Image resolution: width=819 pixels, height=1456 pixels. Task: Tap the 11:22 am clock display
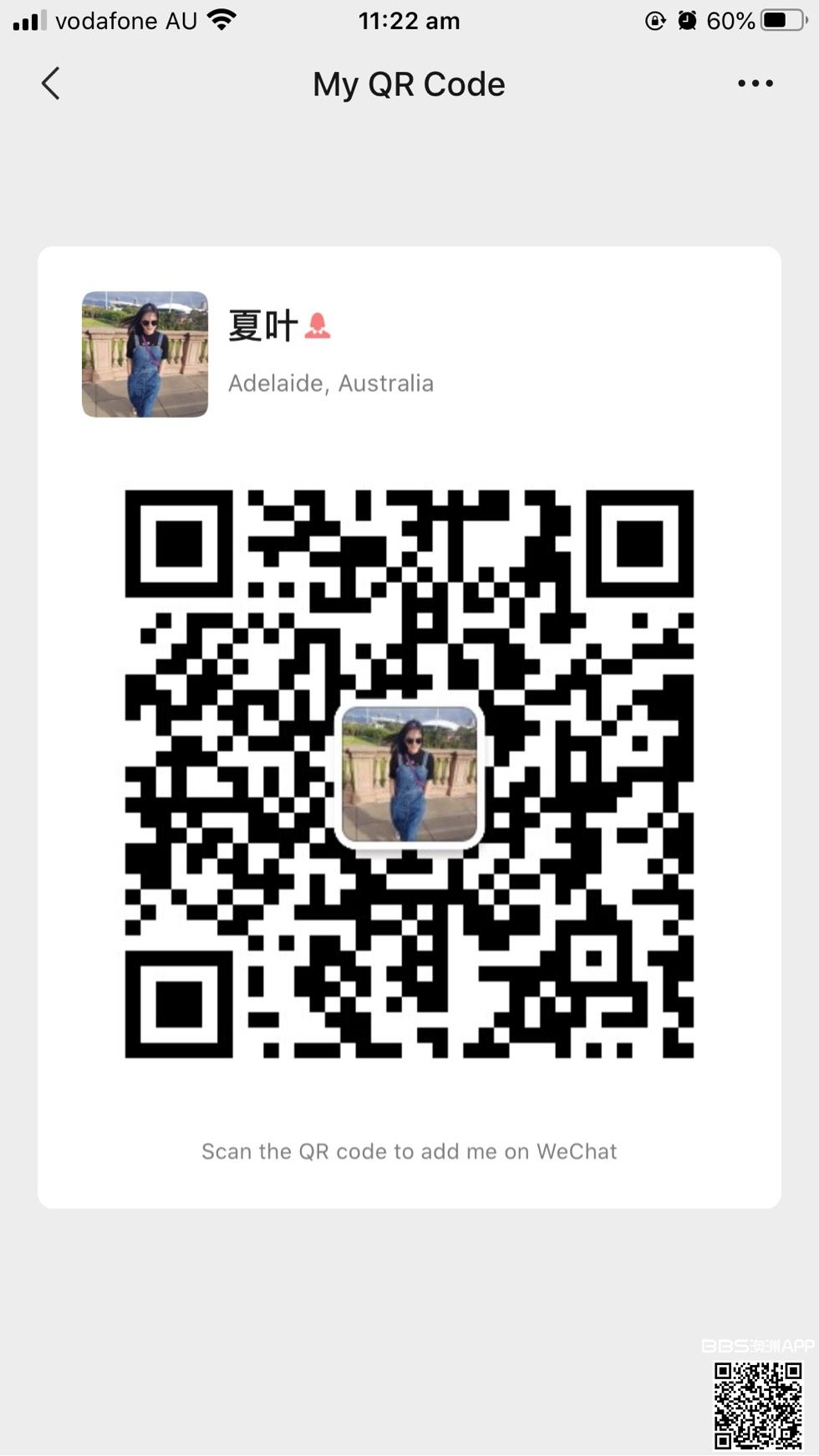tap(409, 20)
